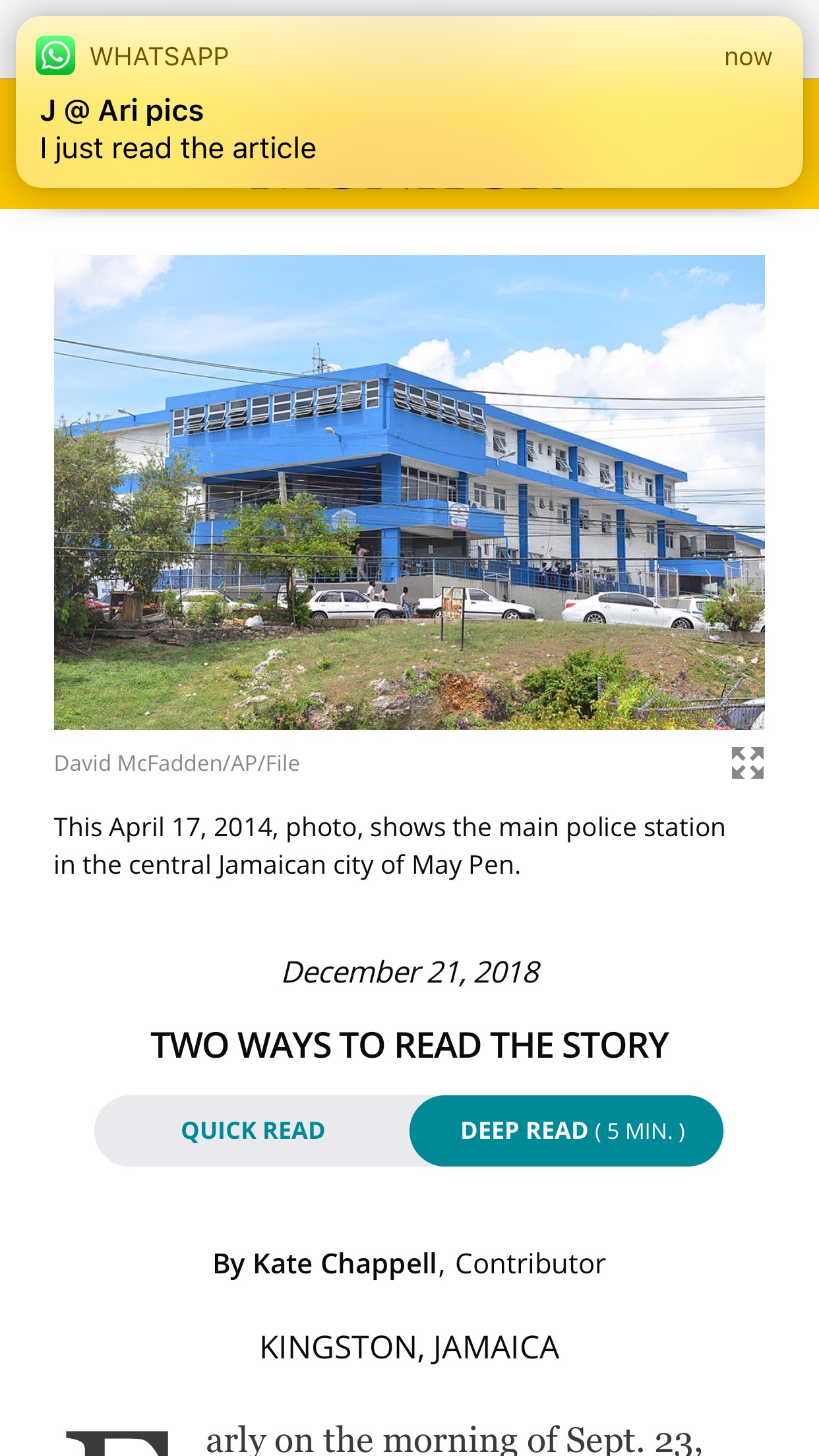Open author Kate Chappell's profile
Image resolution: width=819 pixels, height=1456 pixels.
point(325,1264)
